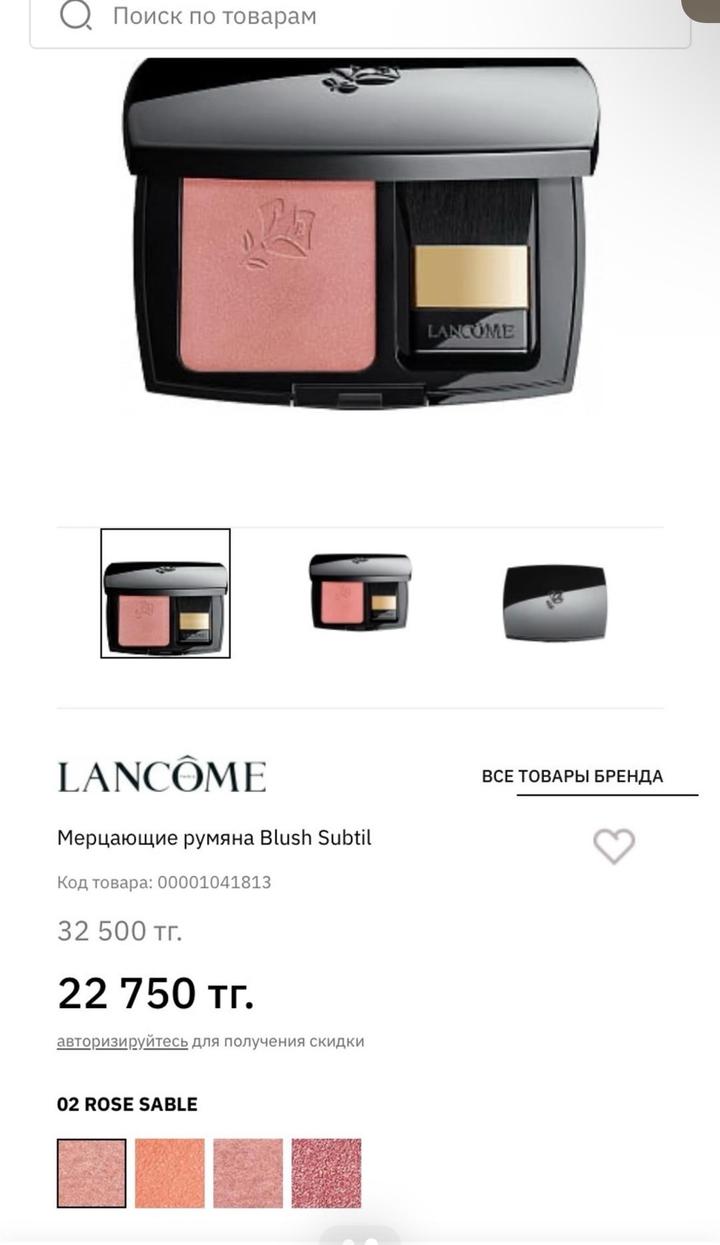Click the discounted price 22 750 тг
Image resolution: width=720 pixels, height=1245 pixels.
(155, 993)
